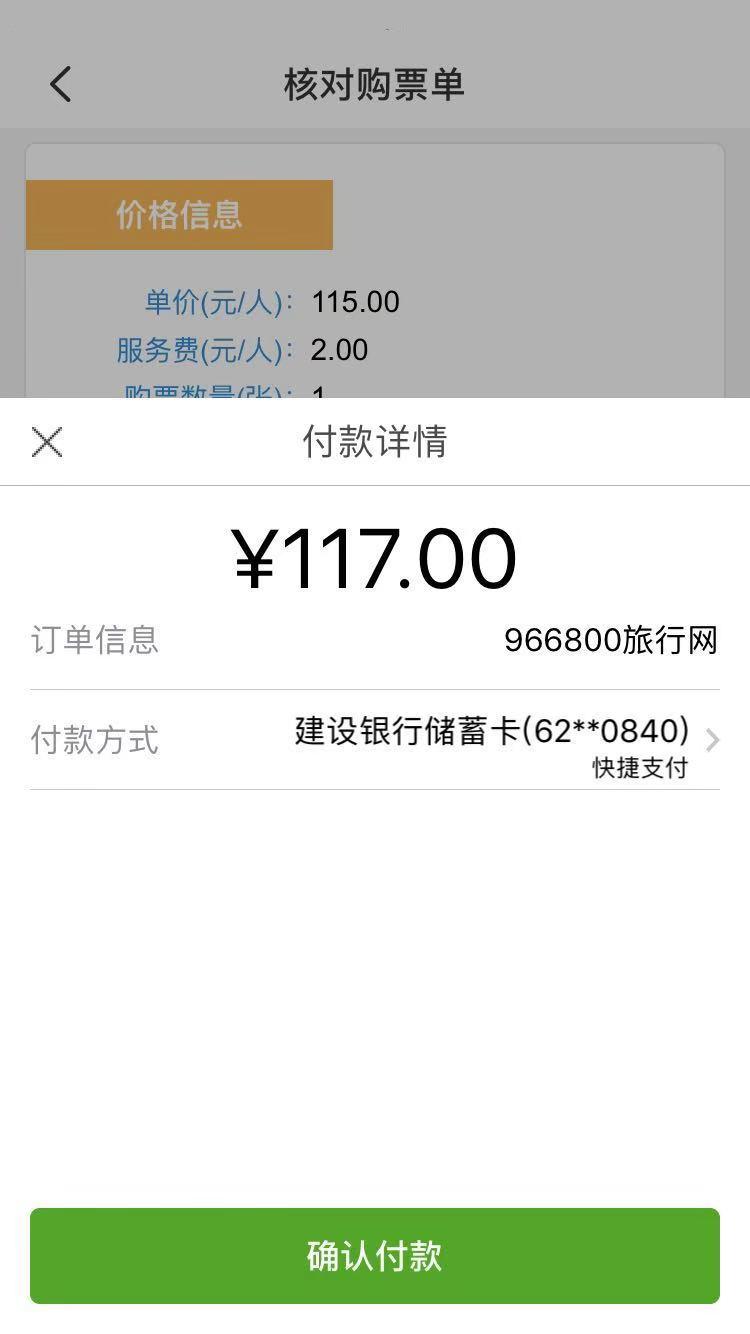Viewport: 750px width, 1334px height.
Task: Click the 价格信息 section header
Action: 179,214
